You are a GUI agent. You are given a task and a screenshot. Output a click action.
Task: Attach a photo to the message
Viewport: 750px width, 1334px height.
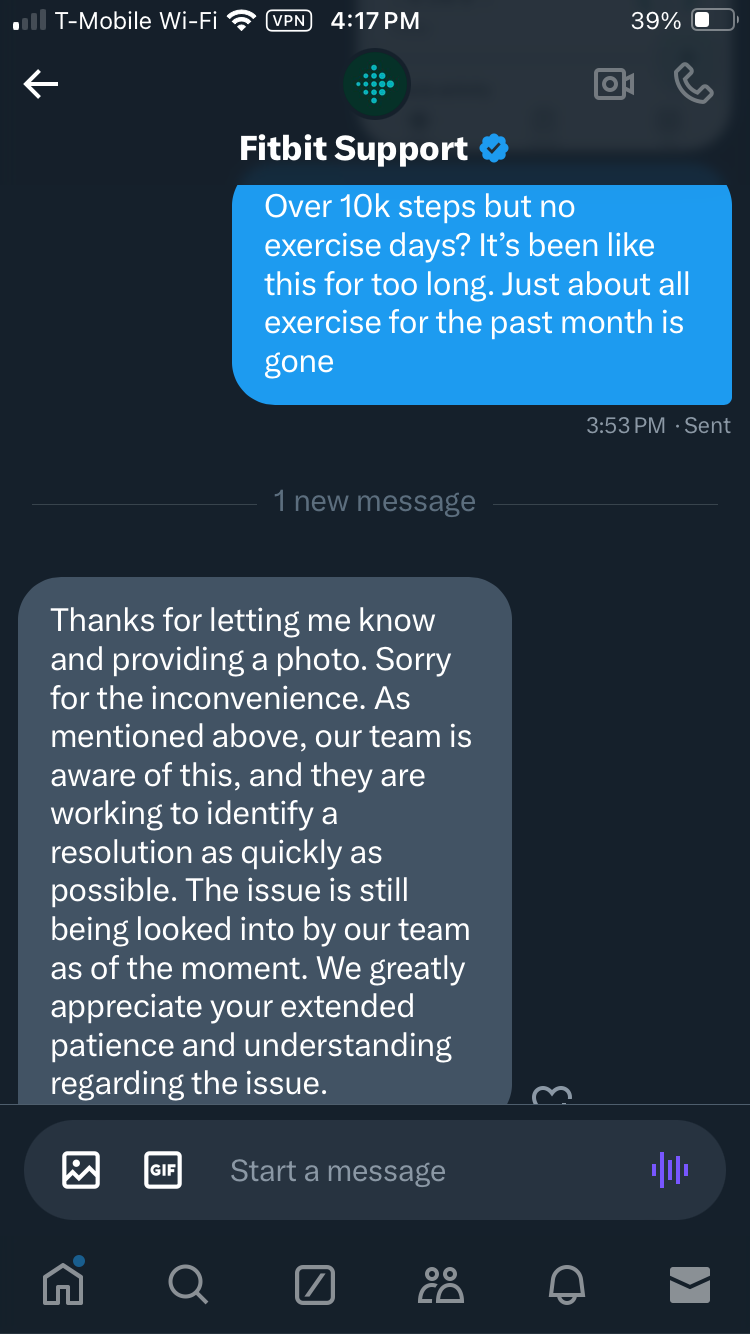click(81, 1170)
